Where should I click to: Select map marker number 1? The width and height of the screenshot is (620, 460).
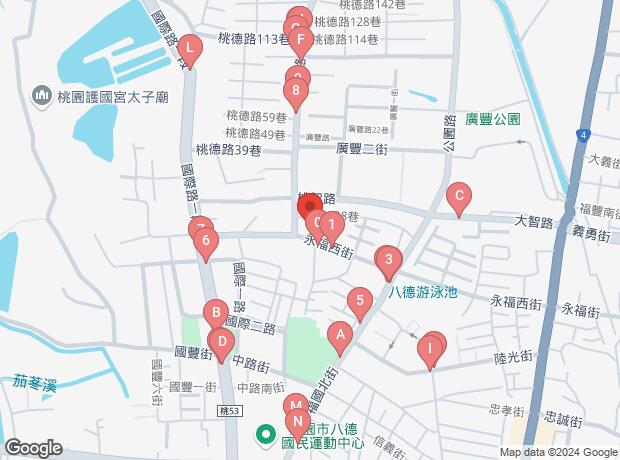[331, 225]
